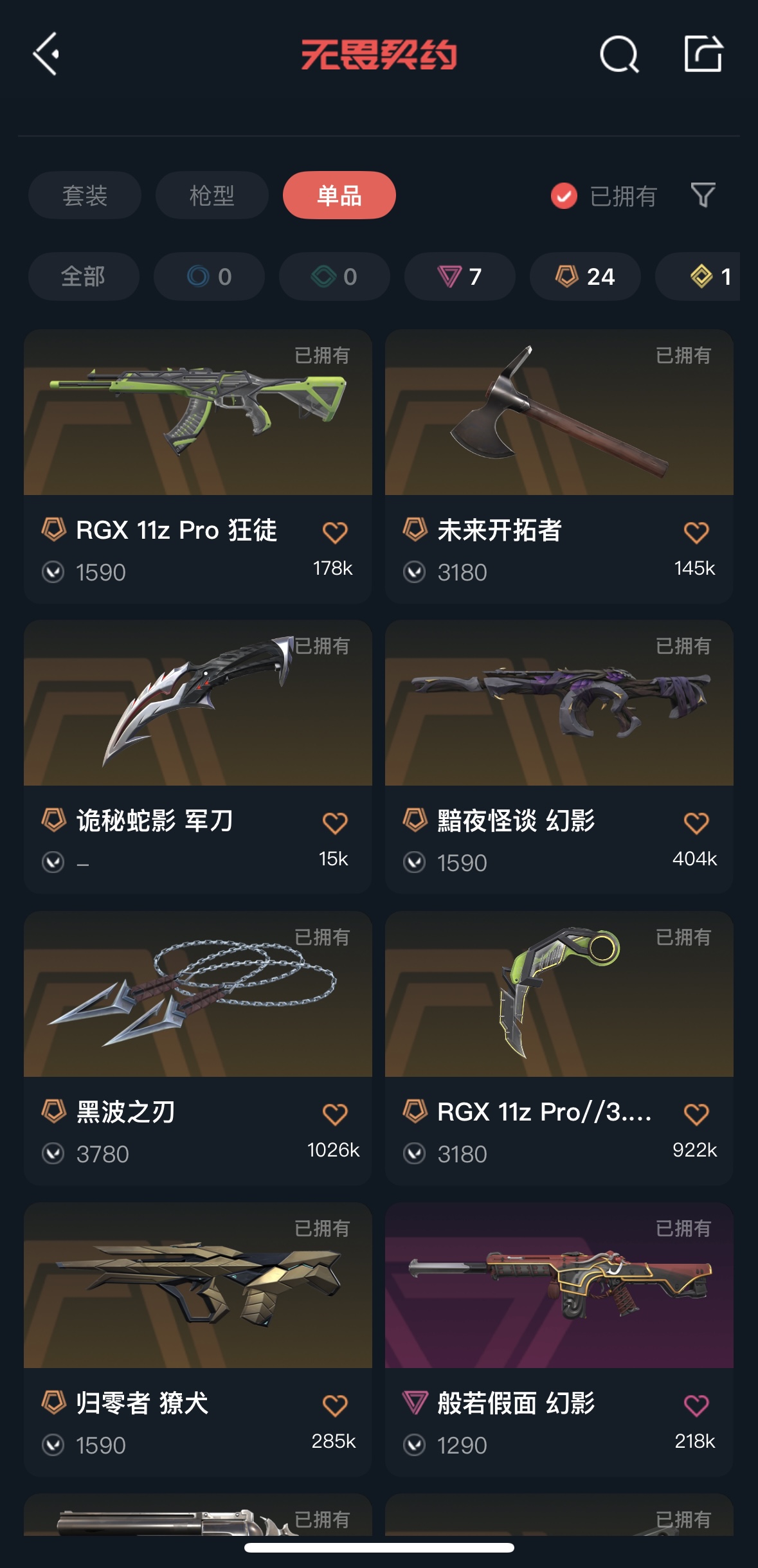Go back using the arrow icon
The image size is (758, 1568).
point(47,54)
